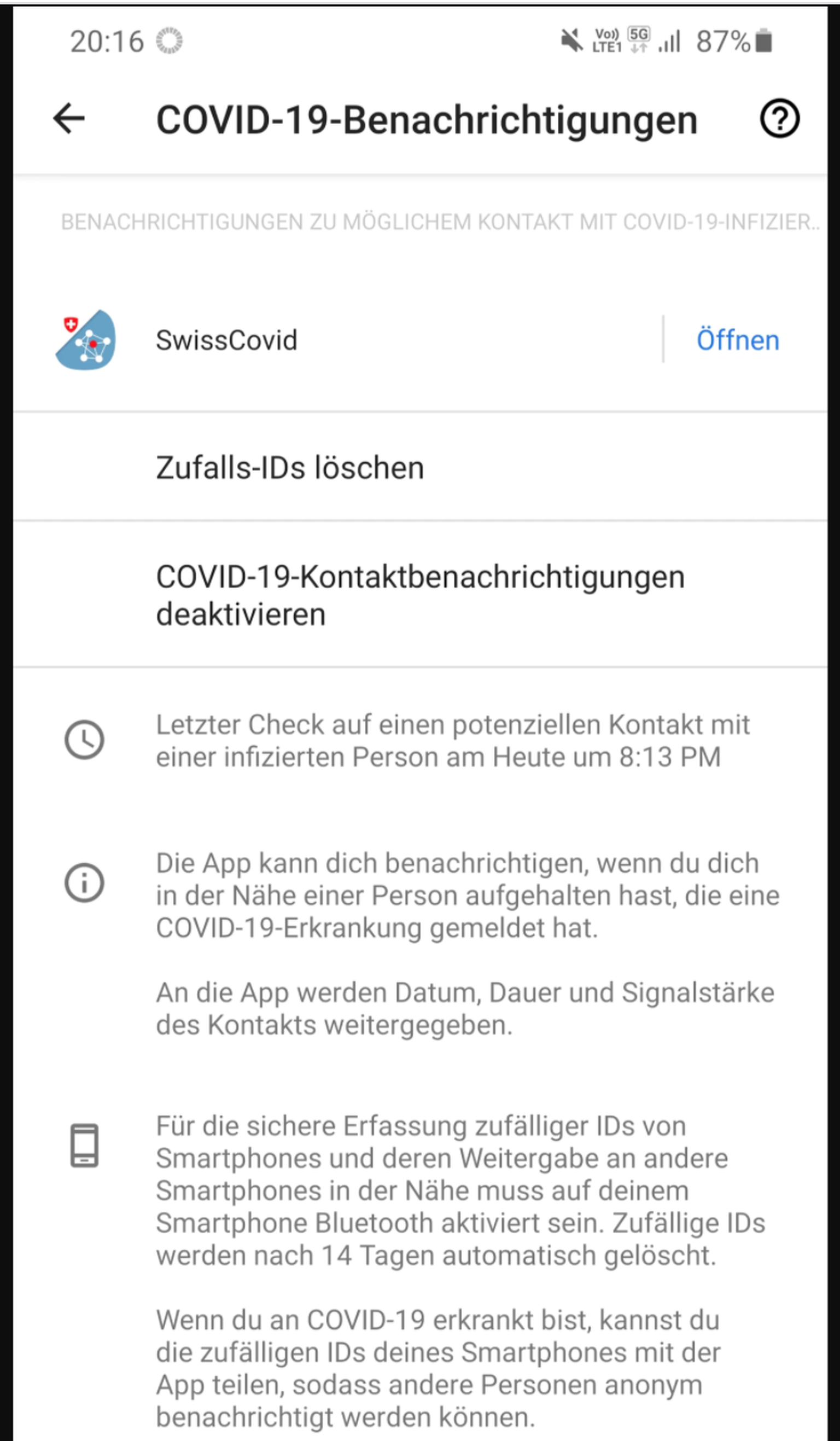Tap Öffnen to open SwissCovid

[x=737, y=340]
